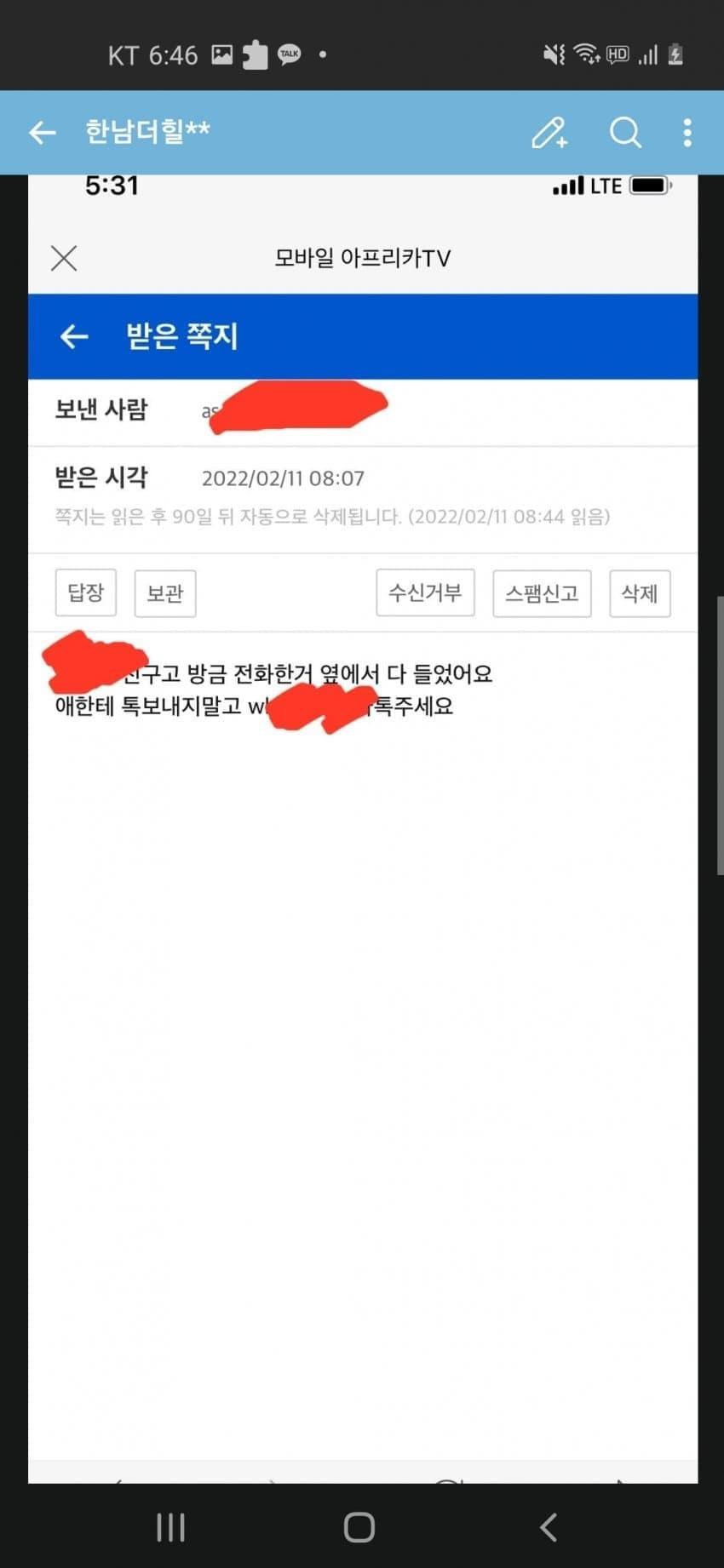Open the system recent apps button
Viewport: 724px width, 1568px height.
pos(171,1527)
